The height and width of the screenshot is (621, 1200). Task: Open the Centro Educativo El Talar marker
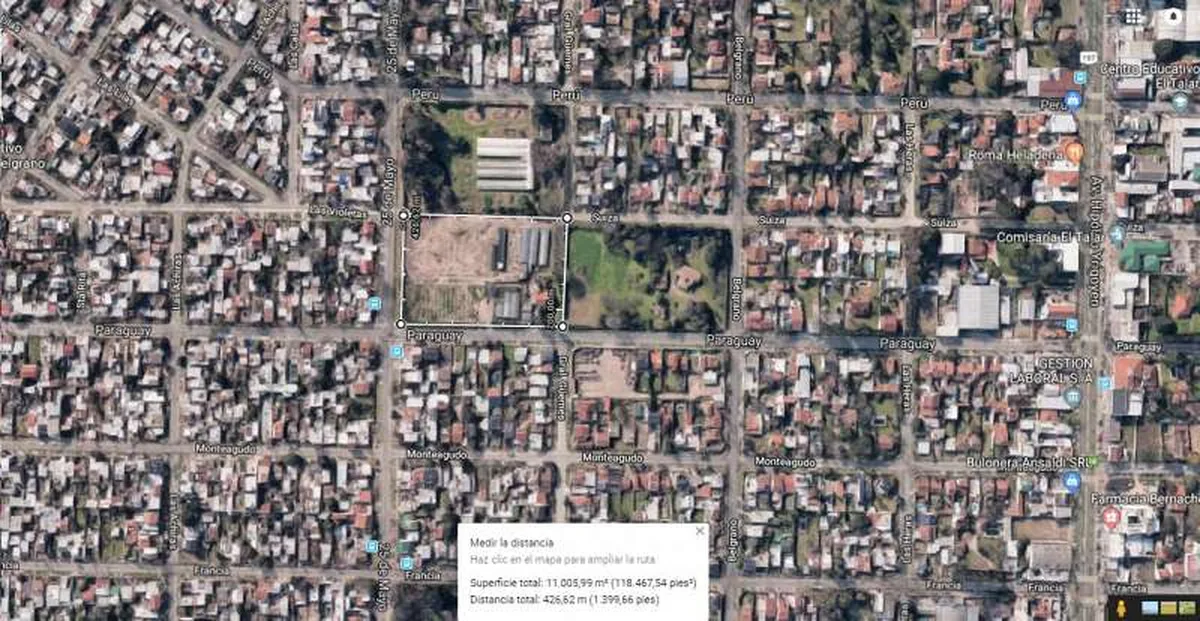tap(1180, 100)
